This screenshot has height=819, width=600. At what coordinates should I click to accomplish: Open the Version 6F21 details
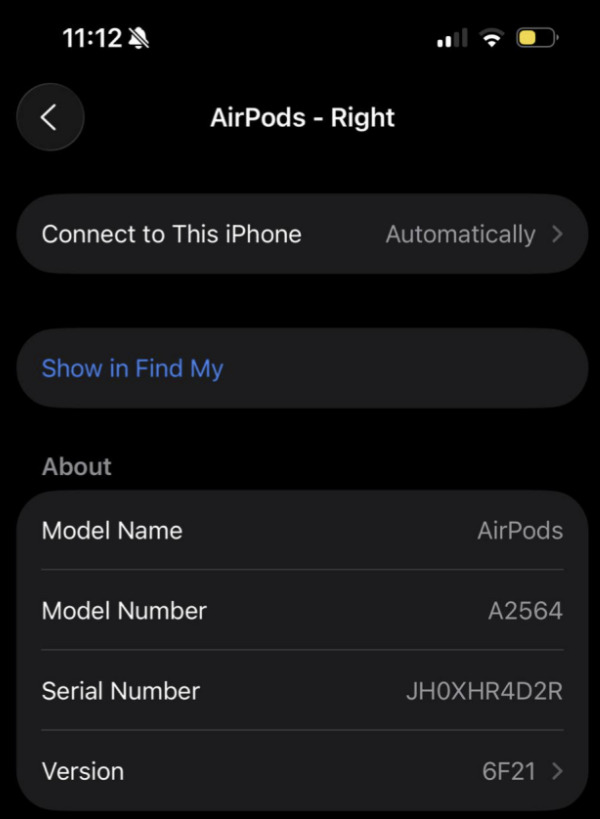tap(301, 771)
